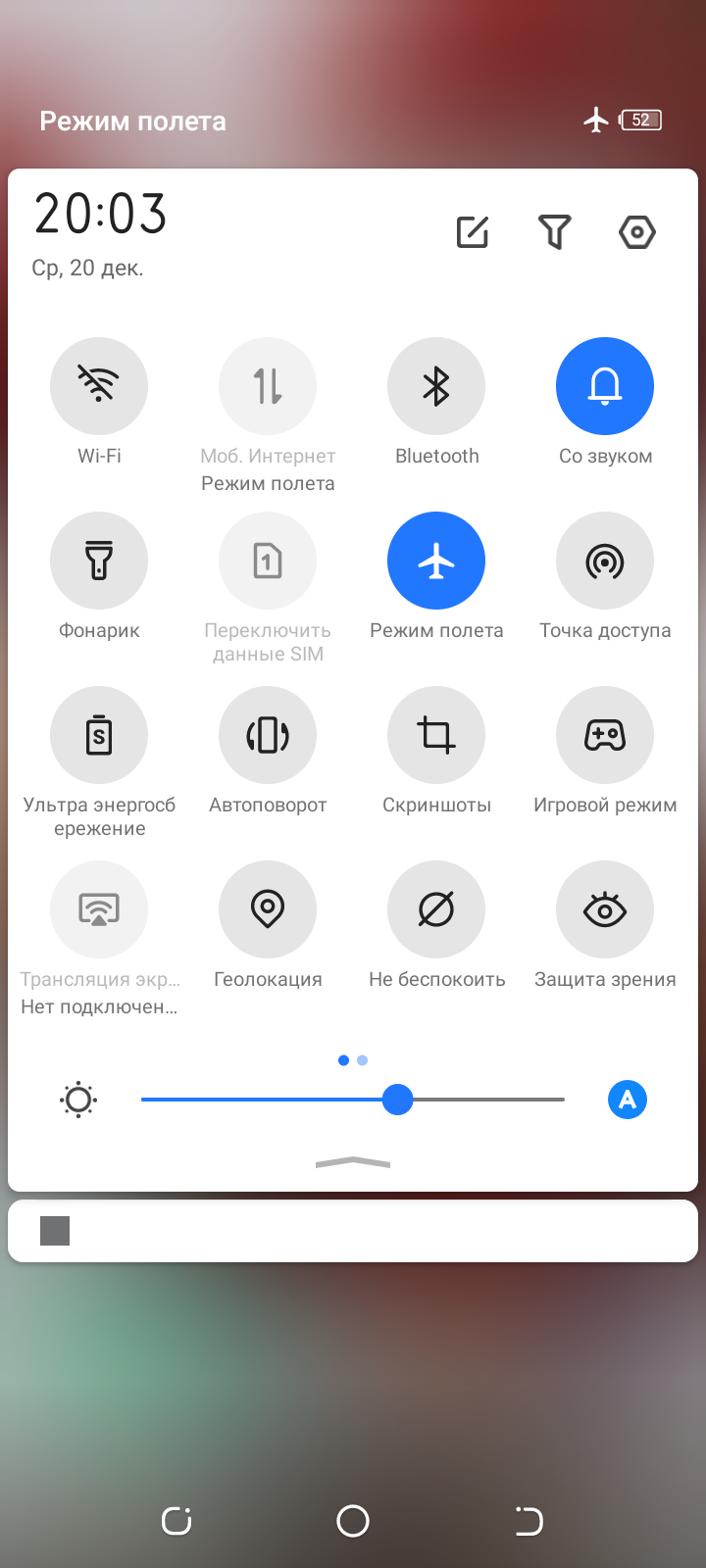The height and width of the screenshot is (1568, 706).
Task: Enable the Точка доступа hotspot
Action: tap(605, 561)
